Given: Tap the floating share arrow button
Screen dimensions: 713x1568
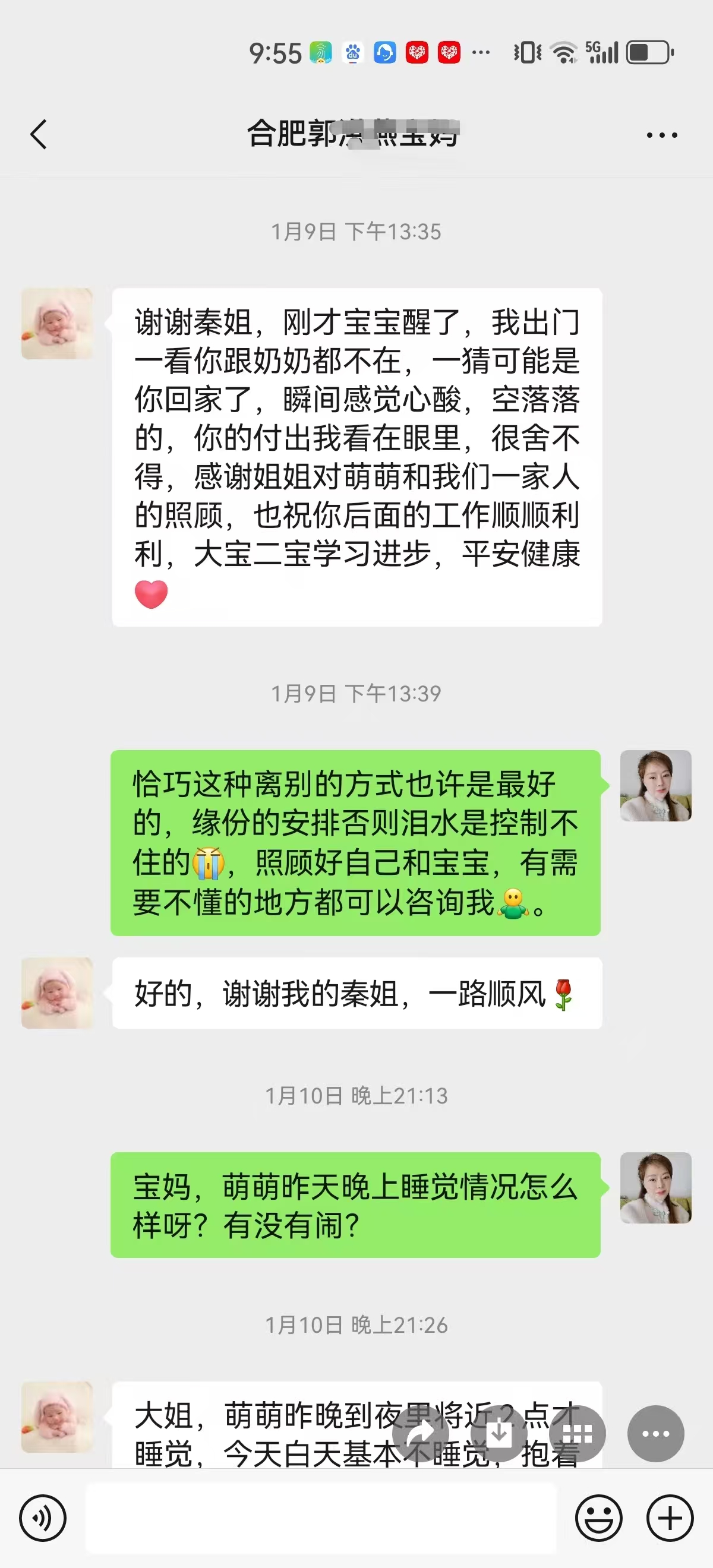Looking at the screenshot, I should point(421,1434).
